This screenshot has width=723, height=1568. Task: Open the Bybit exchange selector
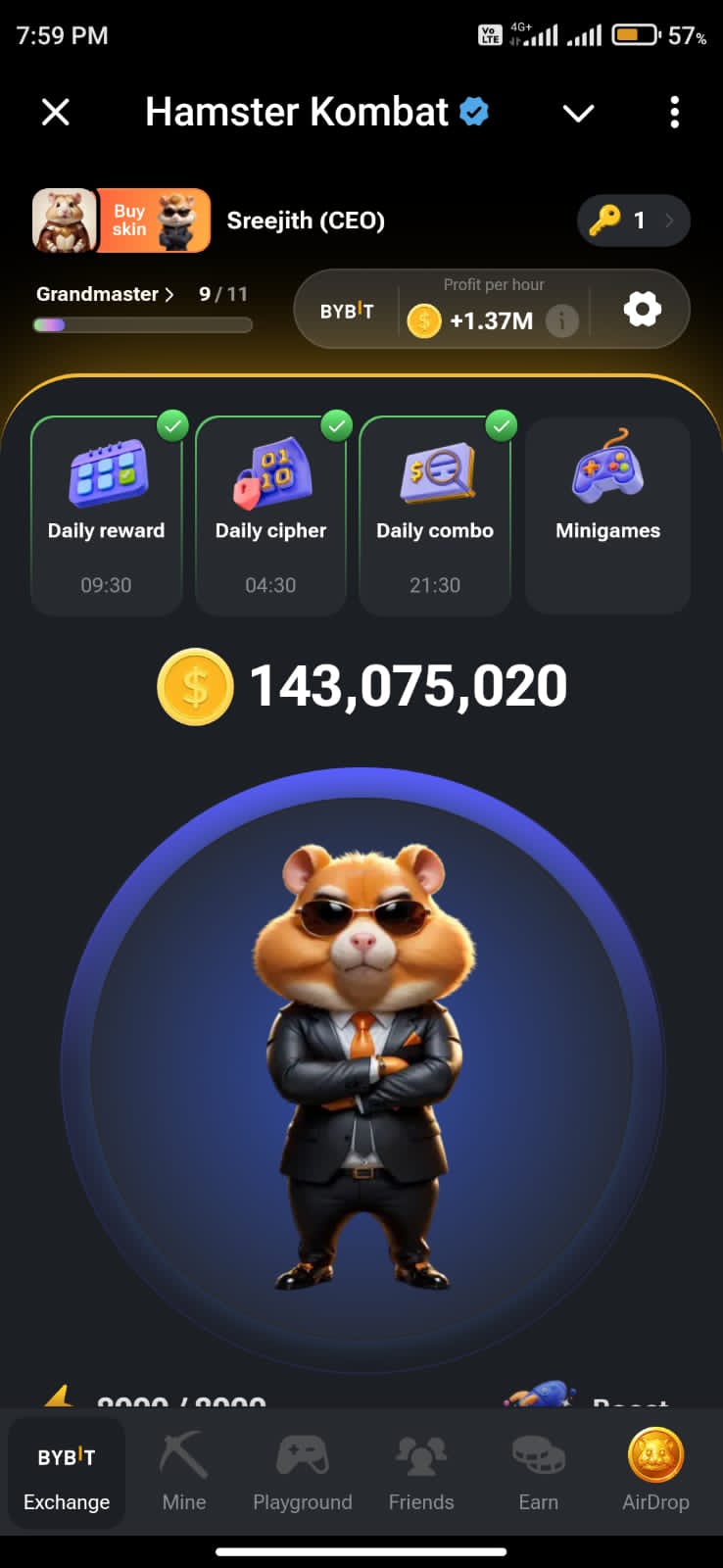pos(347,311)
